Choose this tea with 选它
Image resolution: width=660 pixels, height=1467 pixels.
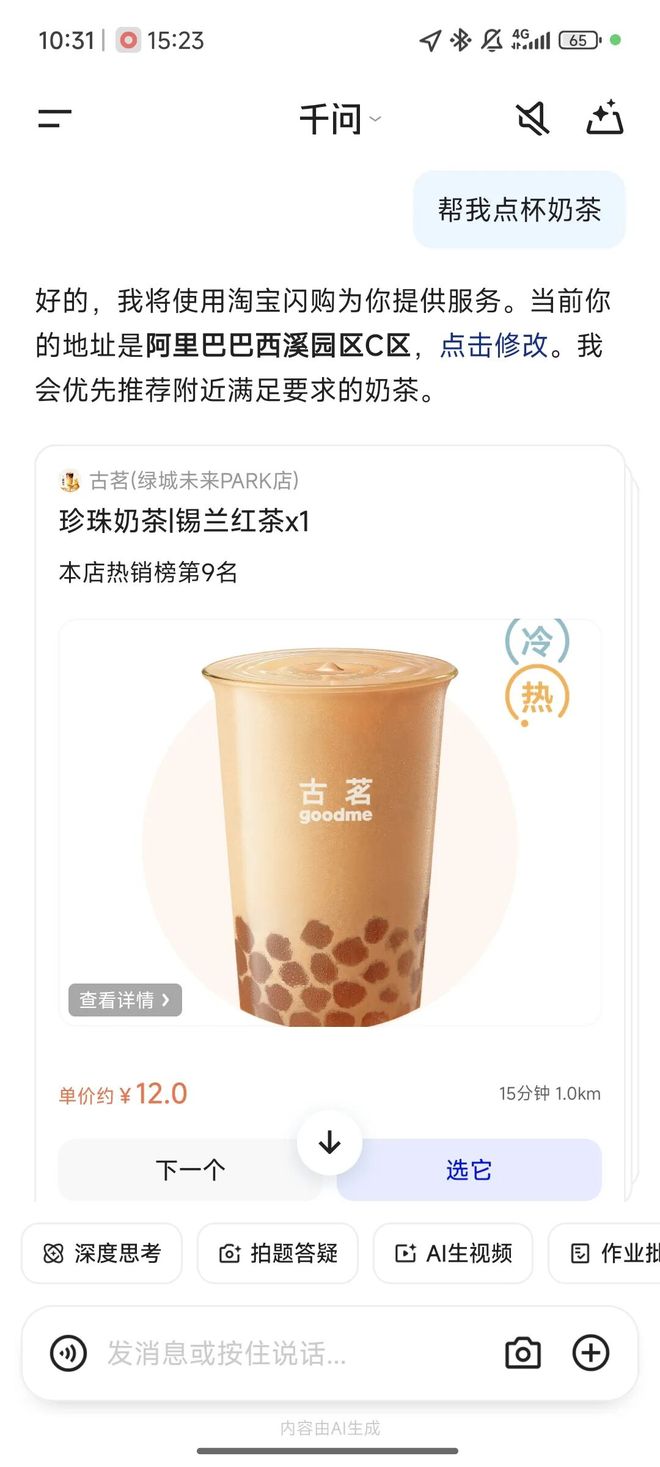(469, 1169)
